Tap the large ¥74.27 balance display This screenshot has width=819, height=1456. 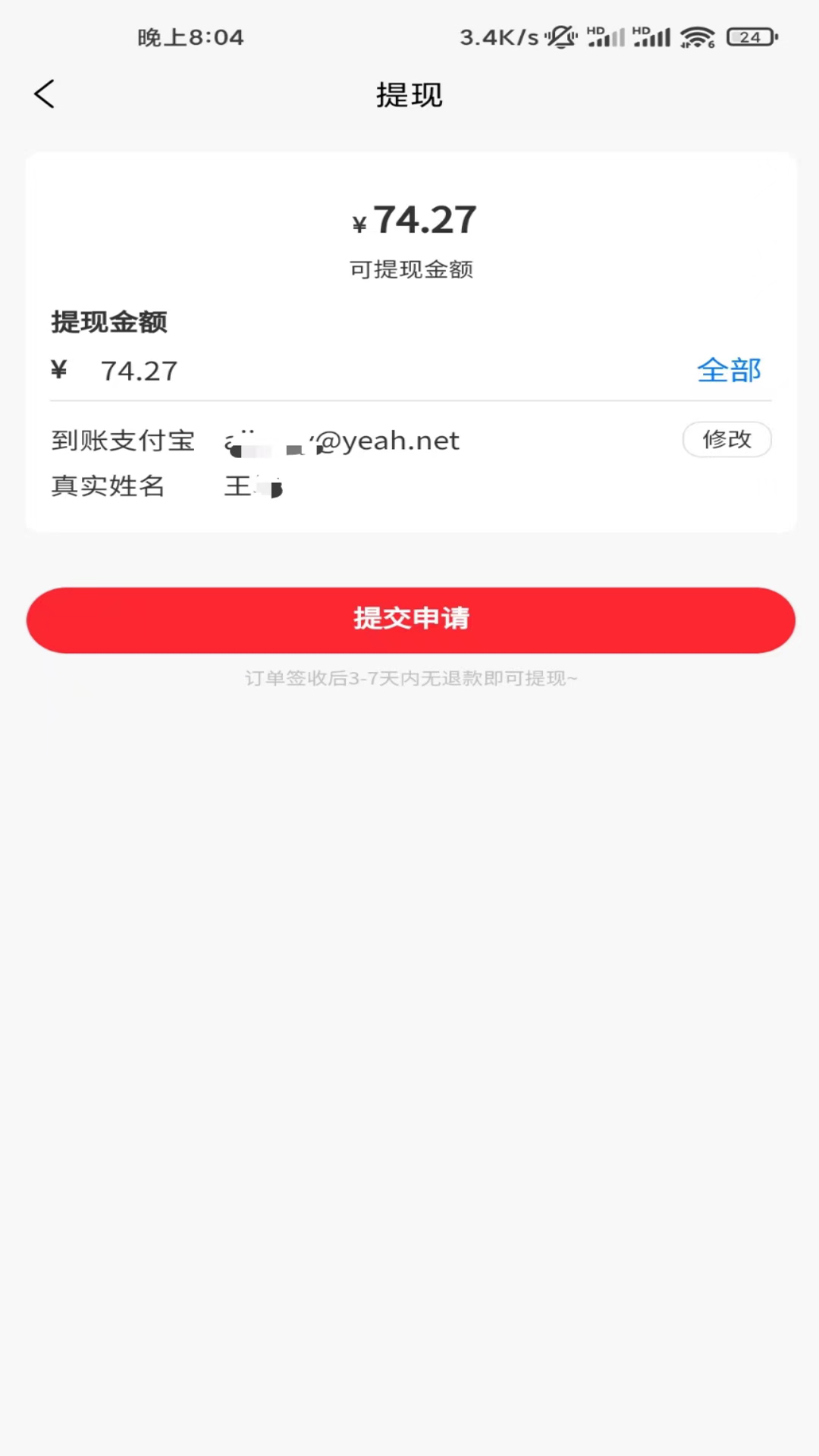pos(413,219)
